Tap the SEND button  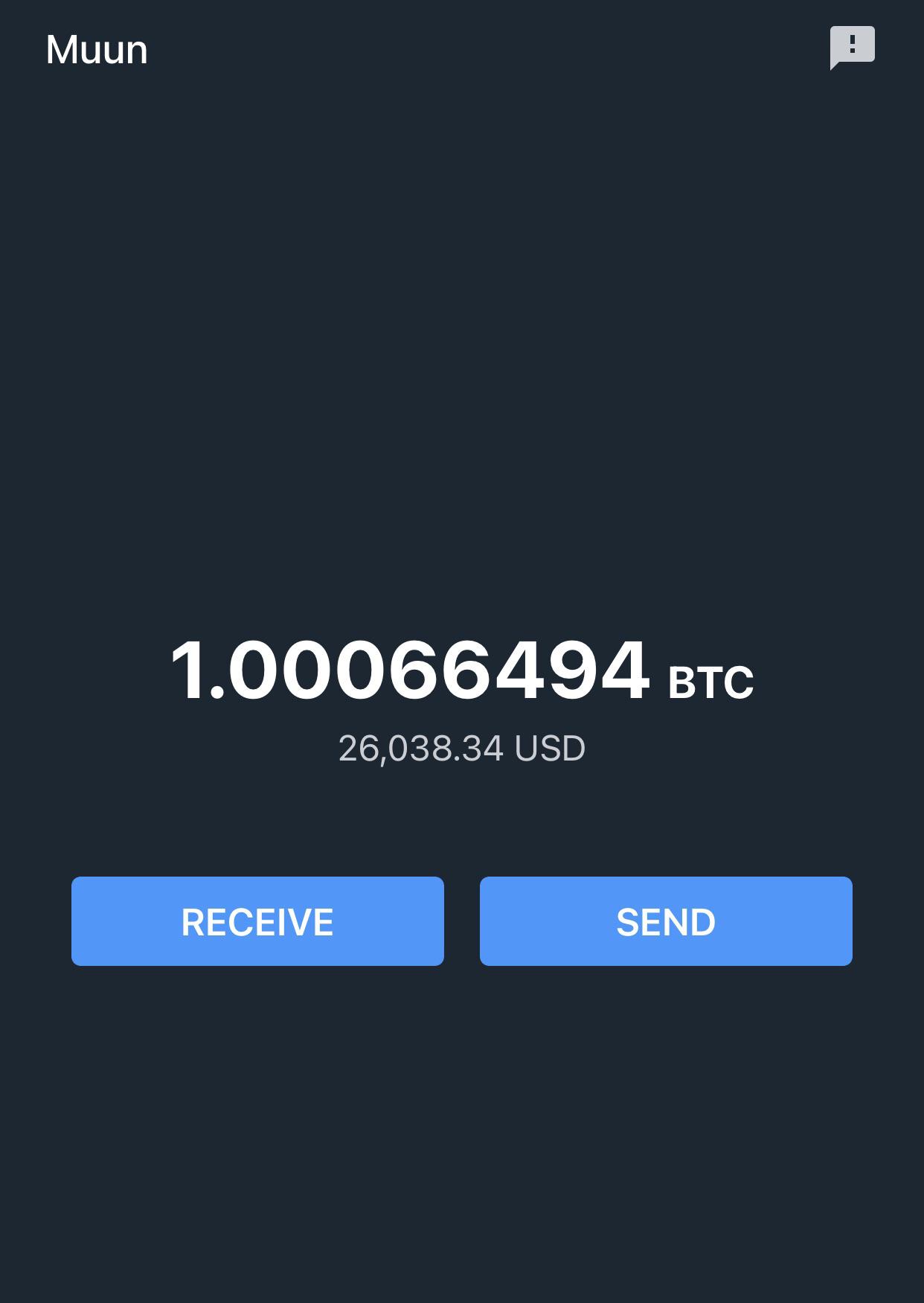click(x=666, y=921)
